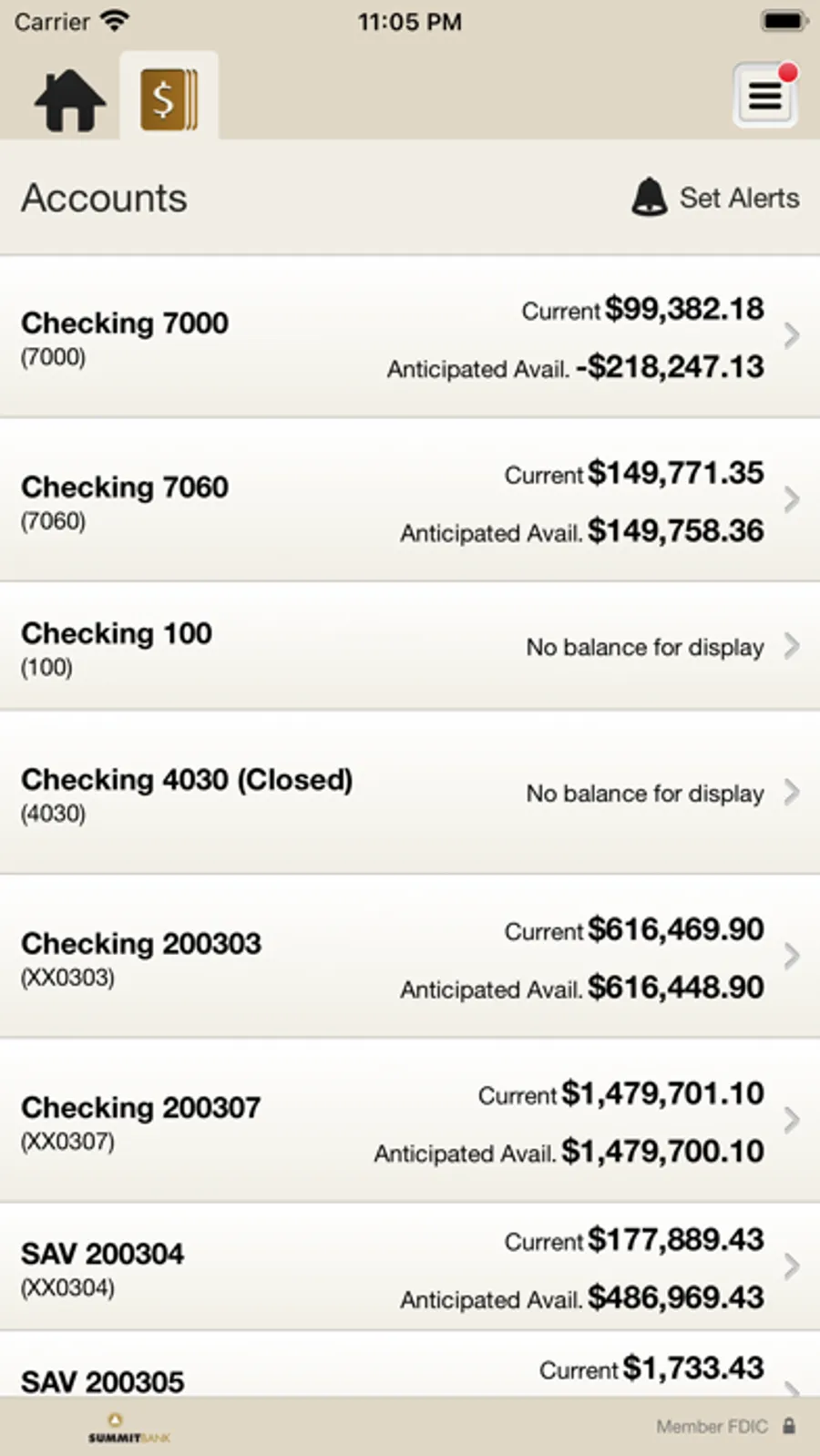View Checking 7060 account
The width and height of the screenshot is (820, 1456).
pos(410,500)
